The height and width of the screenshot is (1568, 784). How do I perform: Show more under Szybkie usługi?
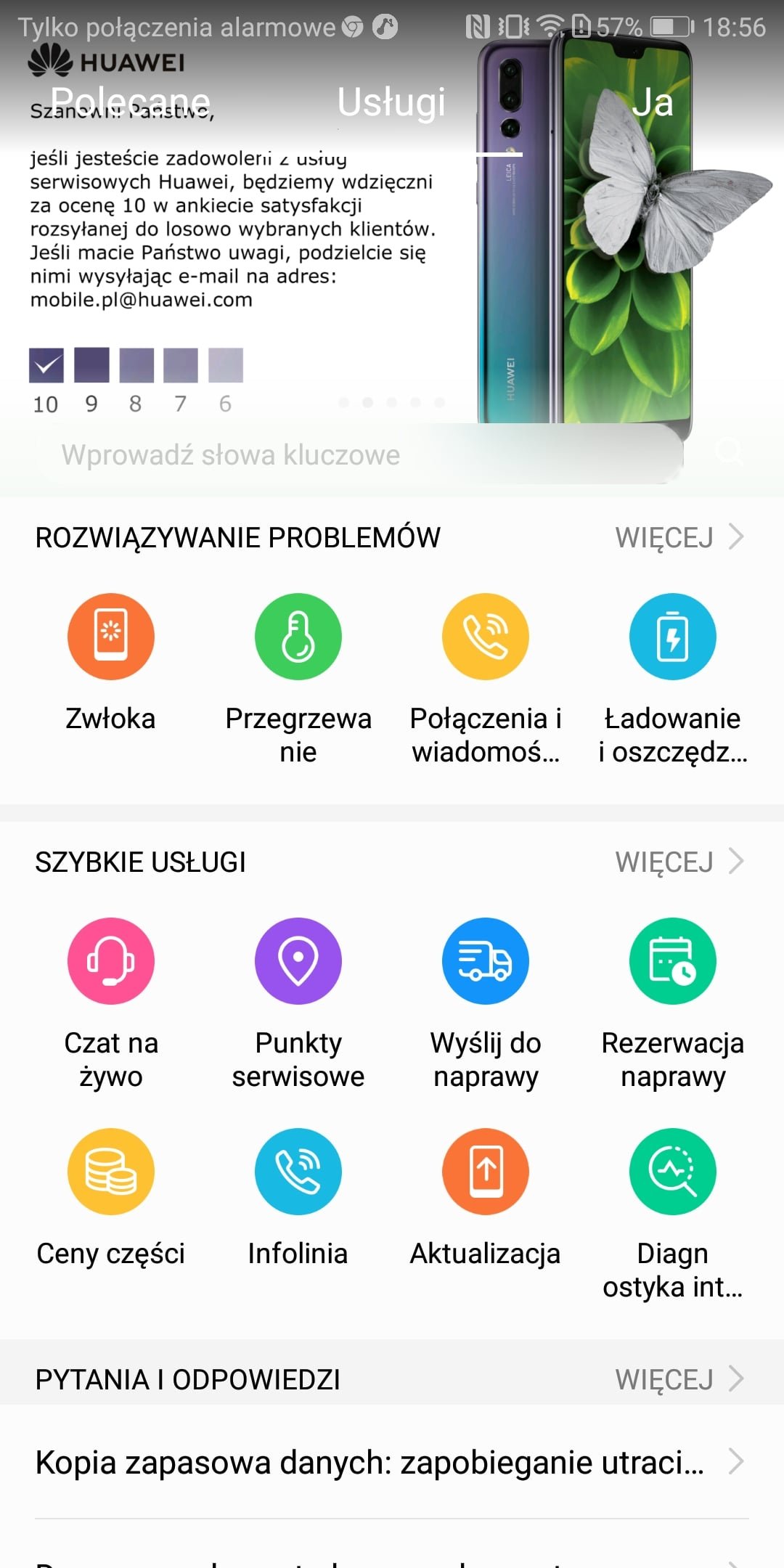point(679,862)
